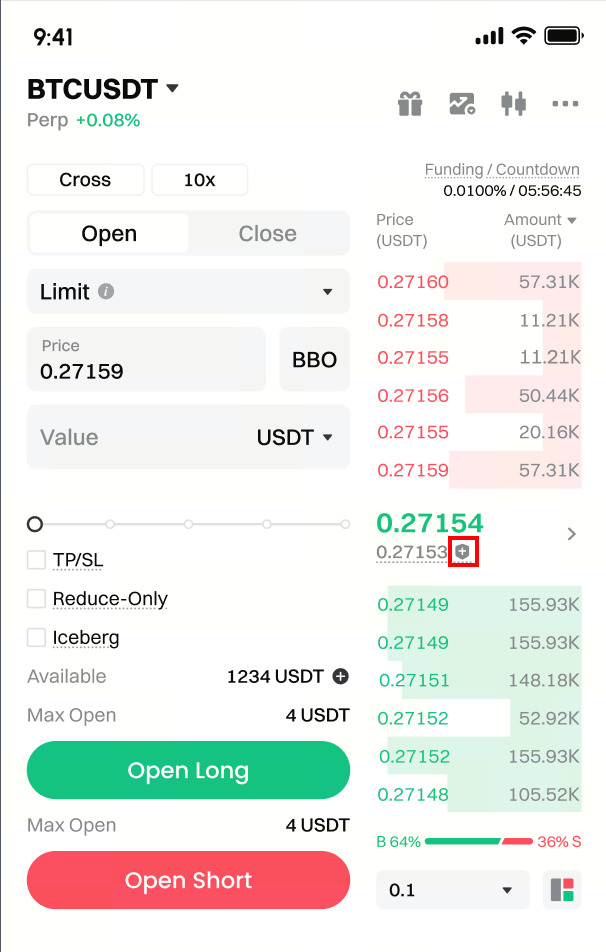Image resolution: width=606 pixels, height=952 pixels.
Task: Change the USDT unit dropdown
Action: 295,437
